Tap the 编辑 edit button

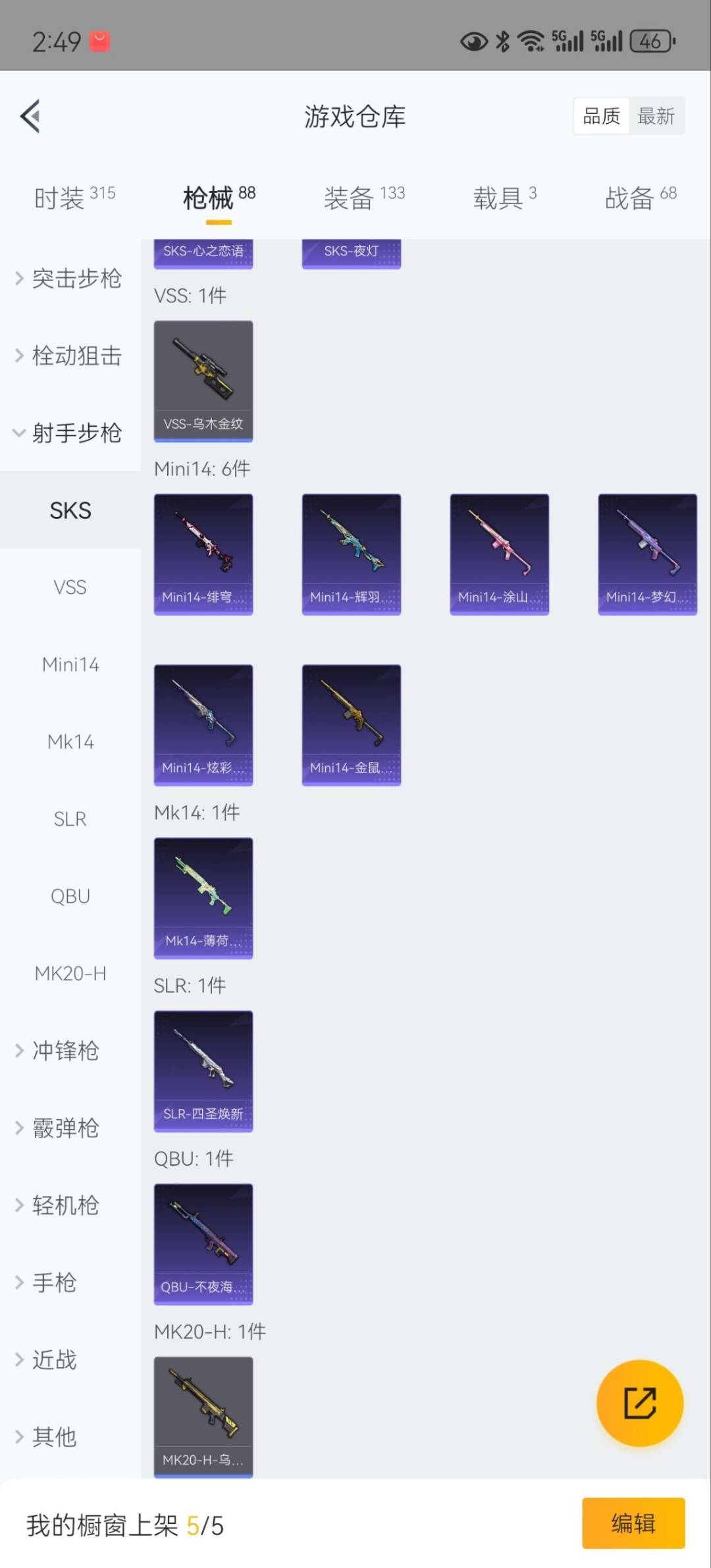[x=633, y=1523]
